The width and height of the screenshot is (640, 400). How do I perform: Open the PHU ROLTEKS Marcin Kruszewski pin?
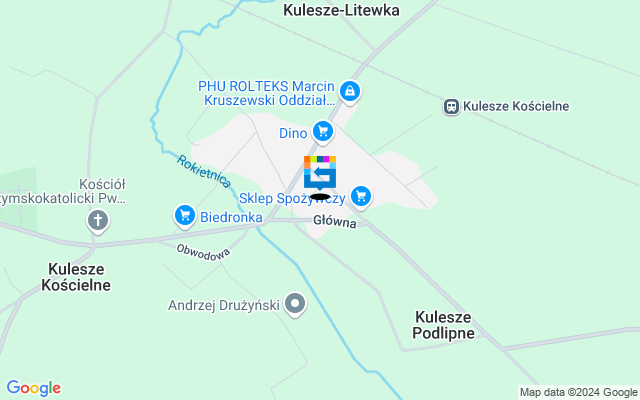click(349, 93)
